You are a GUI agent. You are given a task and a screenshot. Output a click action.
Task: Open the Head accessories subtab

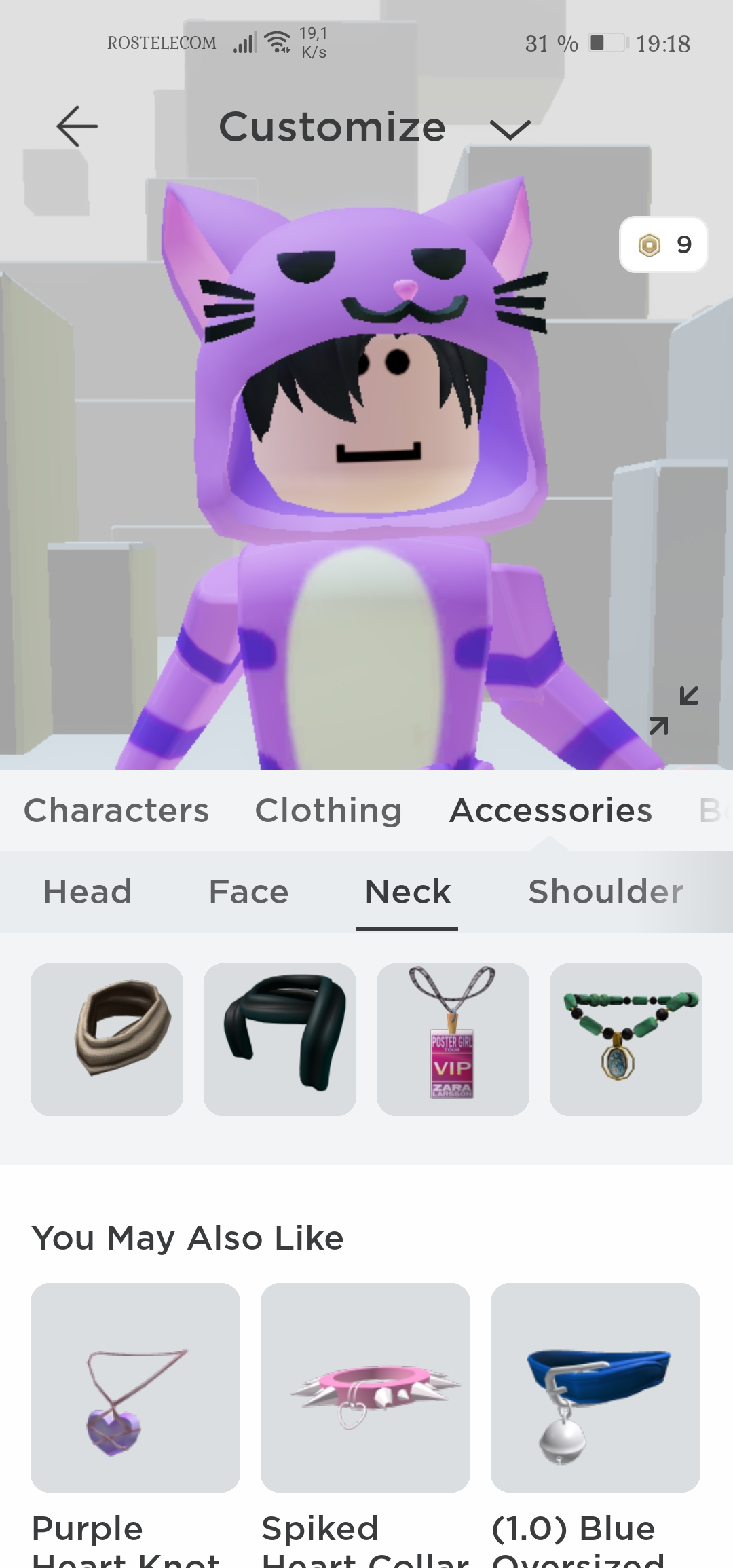tap(88, 892)
